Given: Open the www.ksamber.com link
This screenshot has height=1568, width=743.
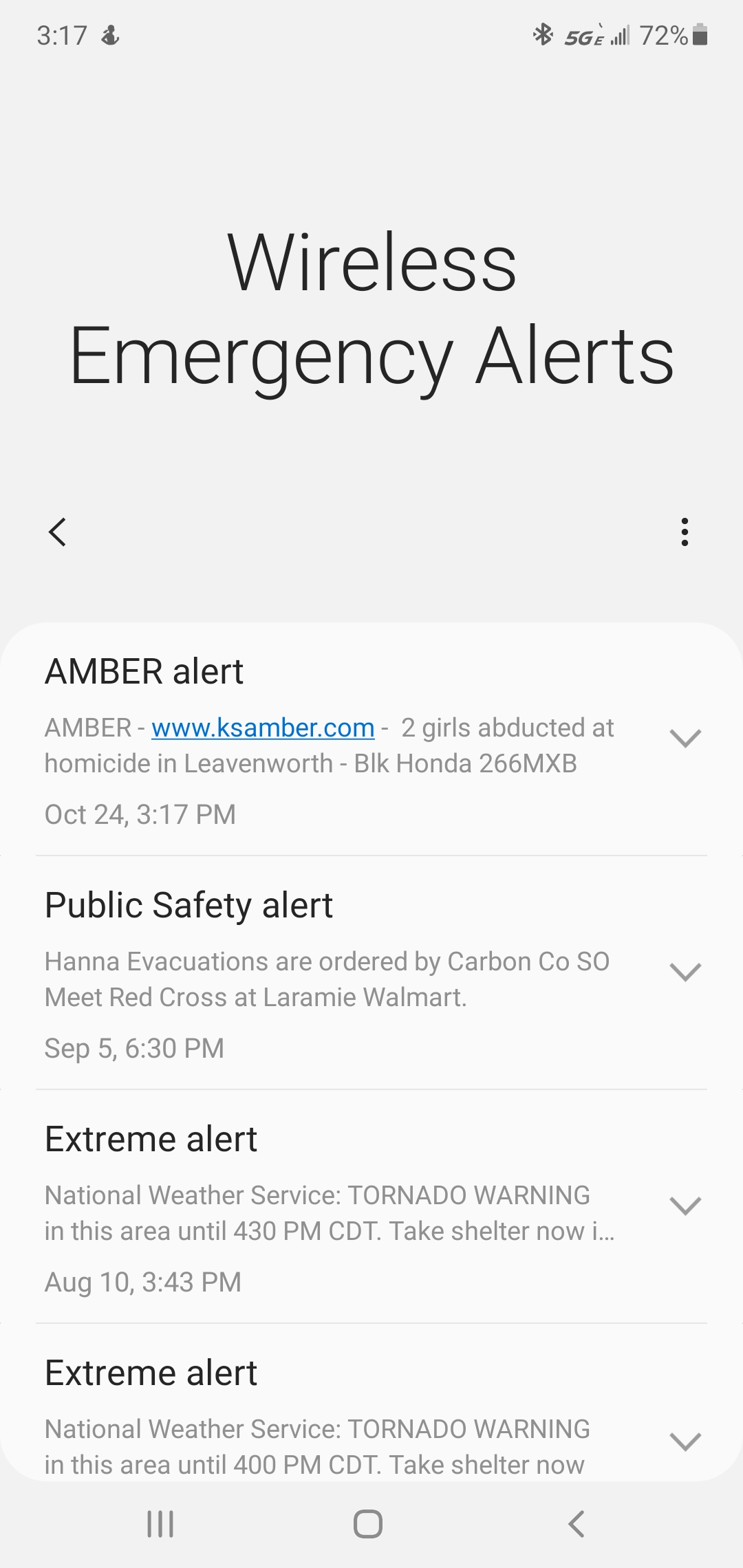Looking at the screenshot, I should click(263, 728).
